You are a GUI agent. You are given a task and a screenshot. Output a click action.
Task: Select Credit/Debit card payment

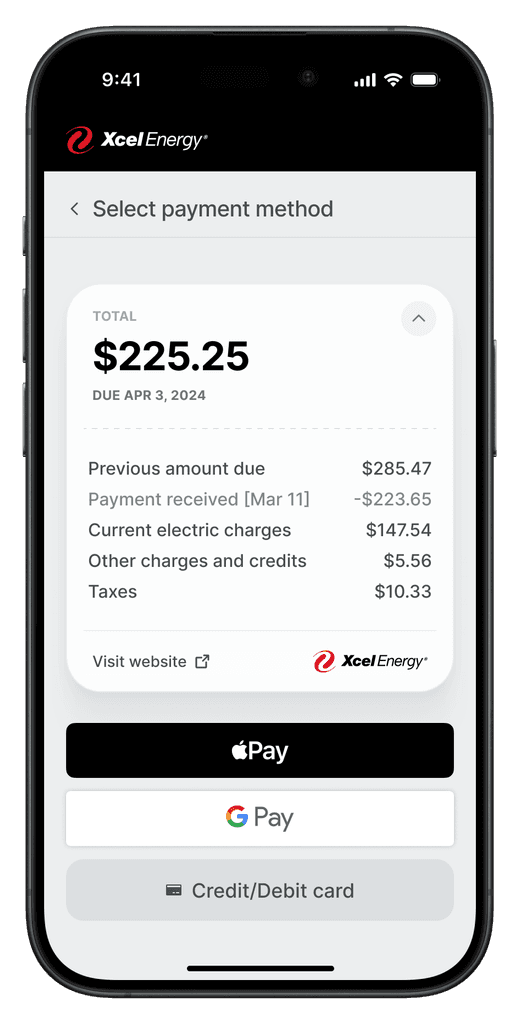click(x=260, y=890)
